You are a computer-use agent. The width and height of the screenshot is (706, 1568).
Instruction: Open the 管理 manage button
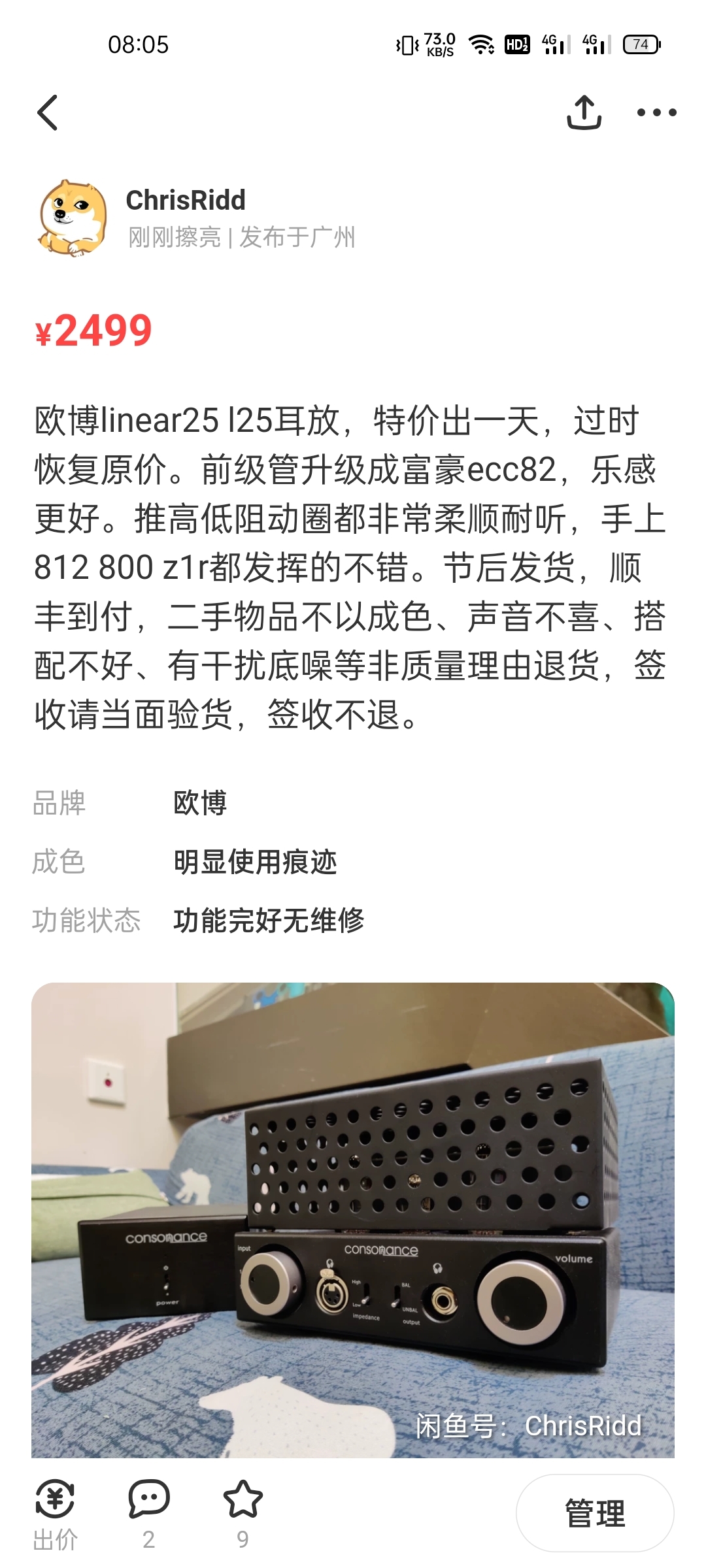tap(595, 1513)
